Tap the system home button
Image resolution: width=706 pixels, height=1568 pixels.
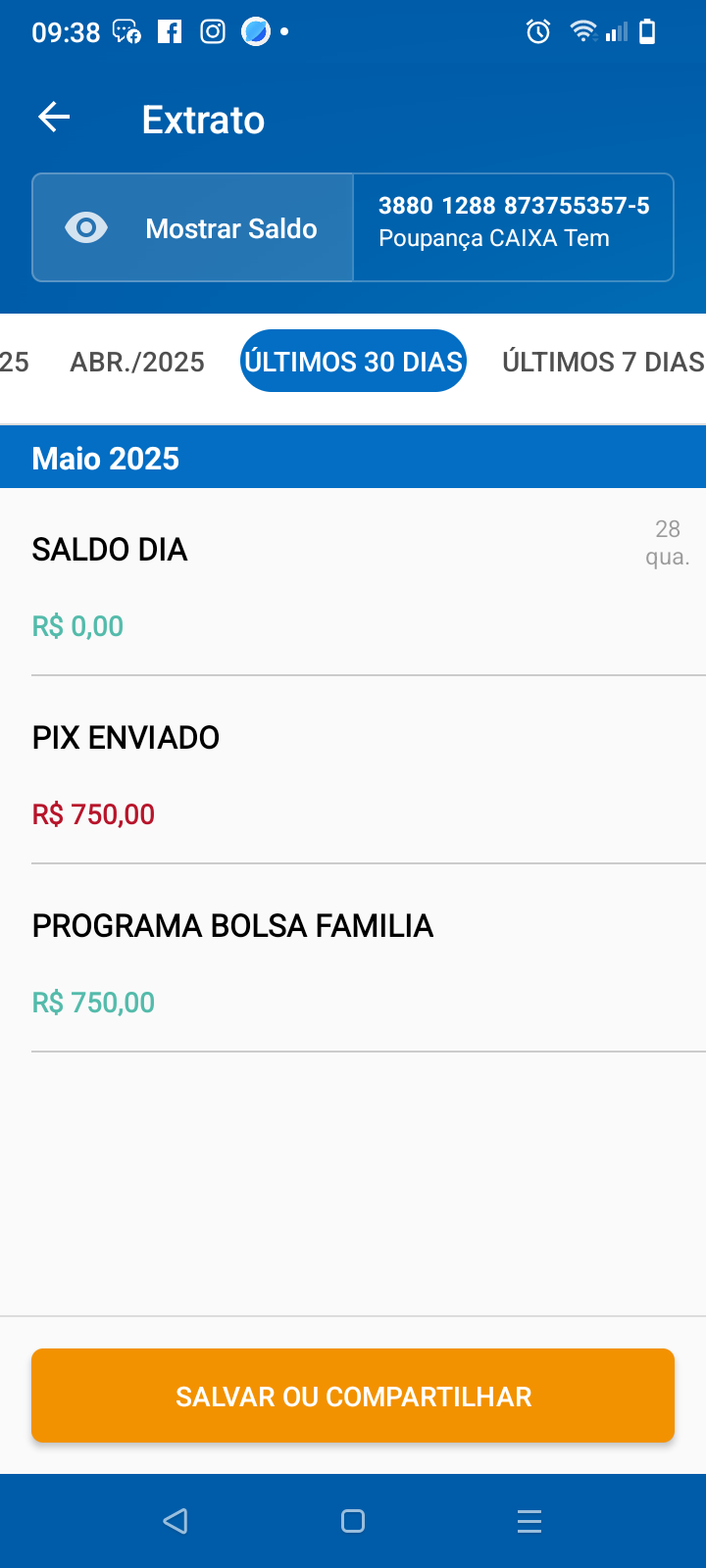[353, 1521]
